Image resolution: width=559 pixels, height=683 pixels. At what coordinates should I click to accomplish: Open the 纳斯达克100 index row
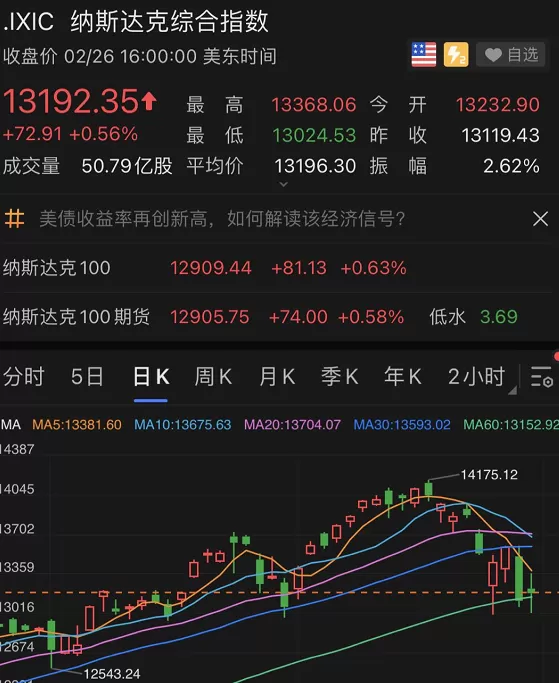coord(279,268)
